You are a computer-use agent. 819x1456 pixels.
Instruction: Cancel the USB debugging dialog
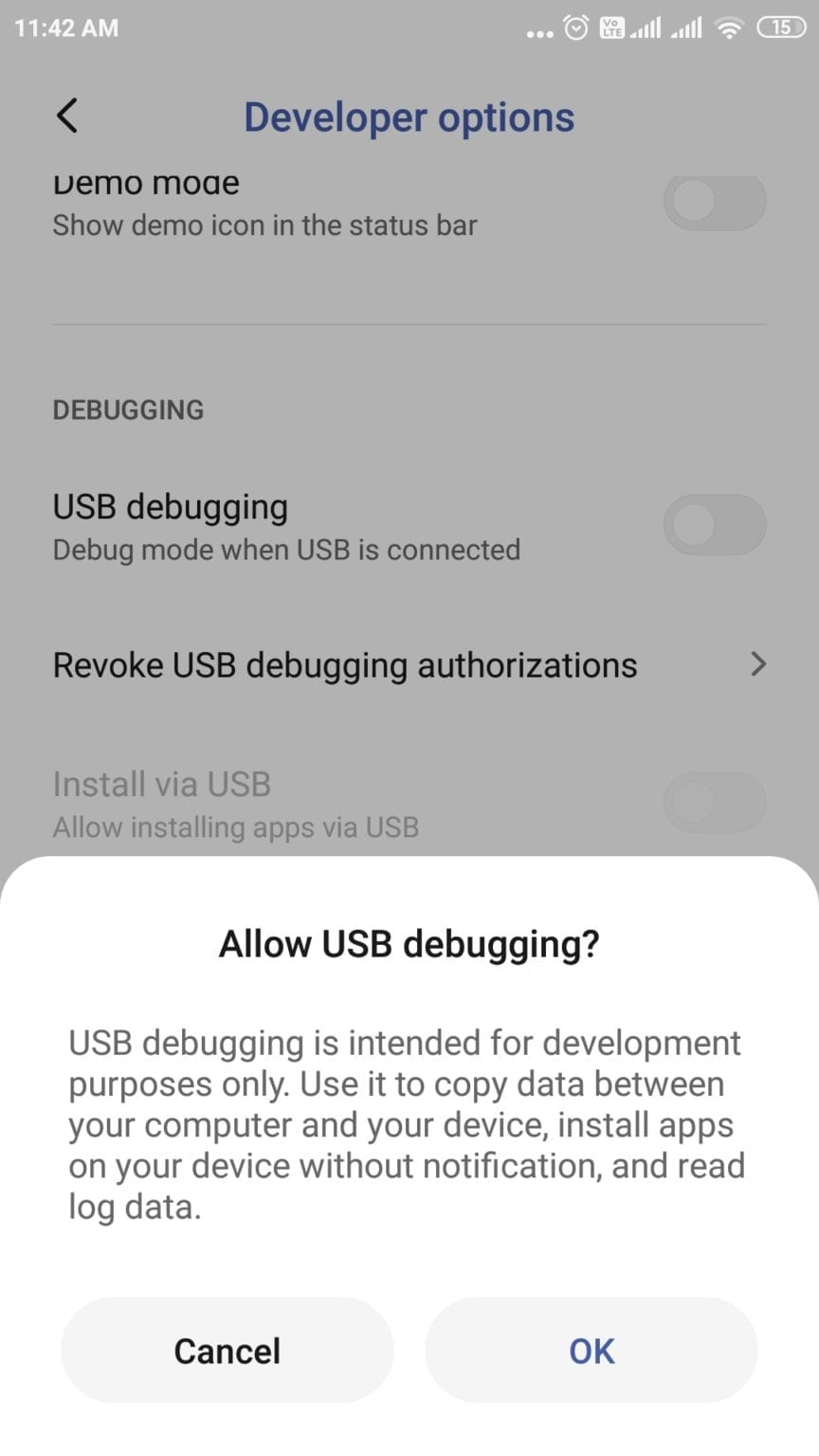227,1350
